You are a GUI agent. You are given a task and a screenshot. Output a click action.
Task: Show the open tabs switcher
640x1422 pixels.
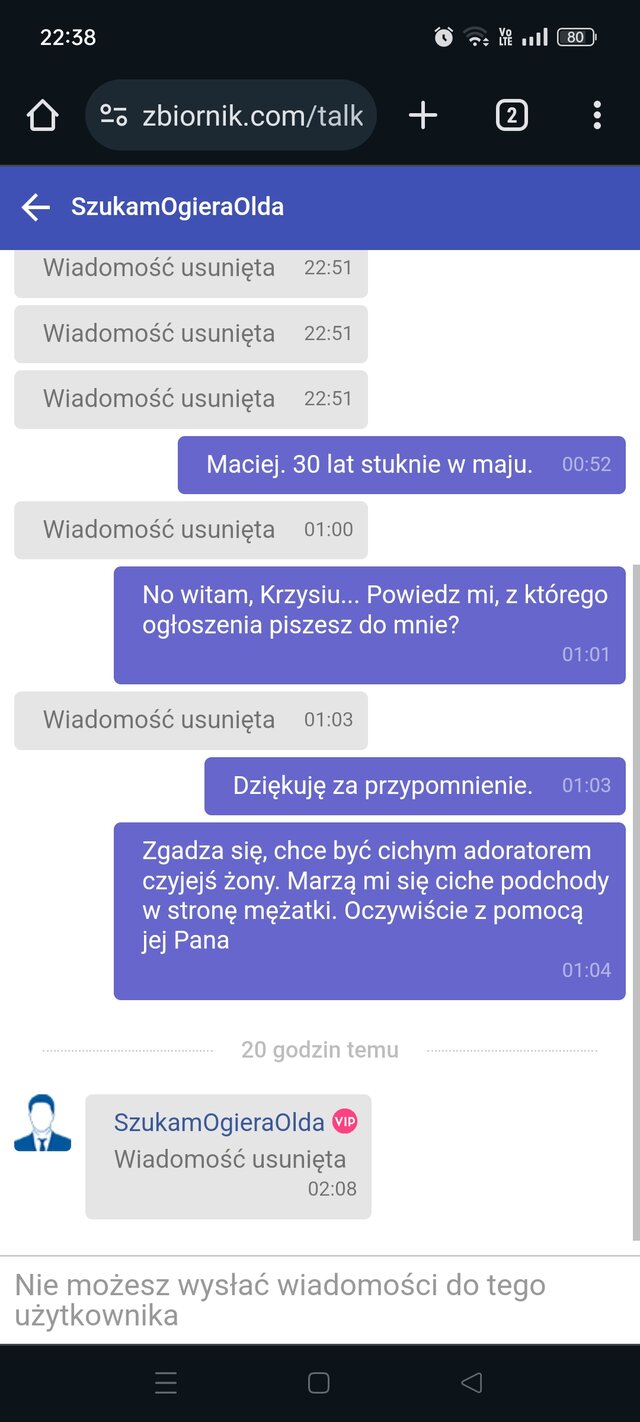[x=511, y=116]
